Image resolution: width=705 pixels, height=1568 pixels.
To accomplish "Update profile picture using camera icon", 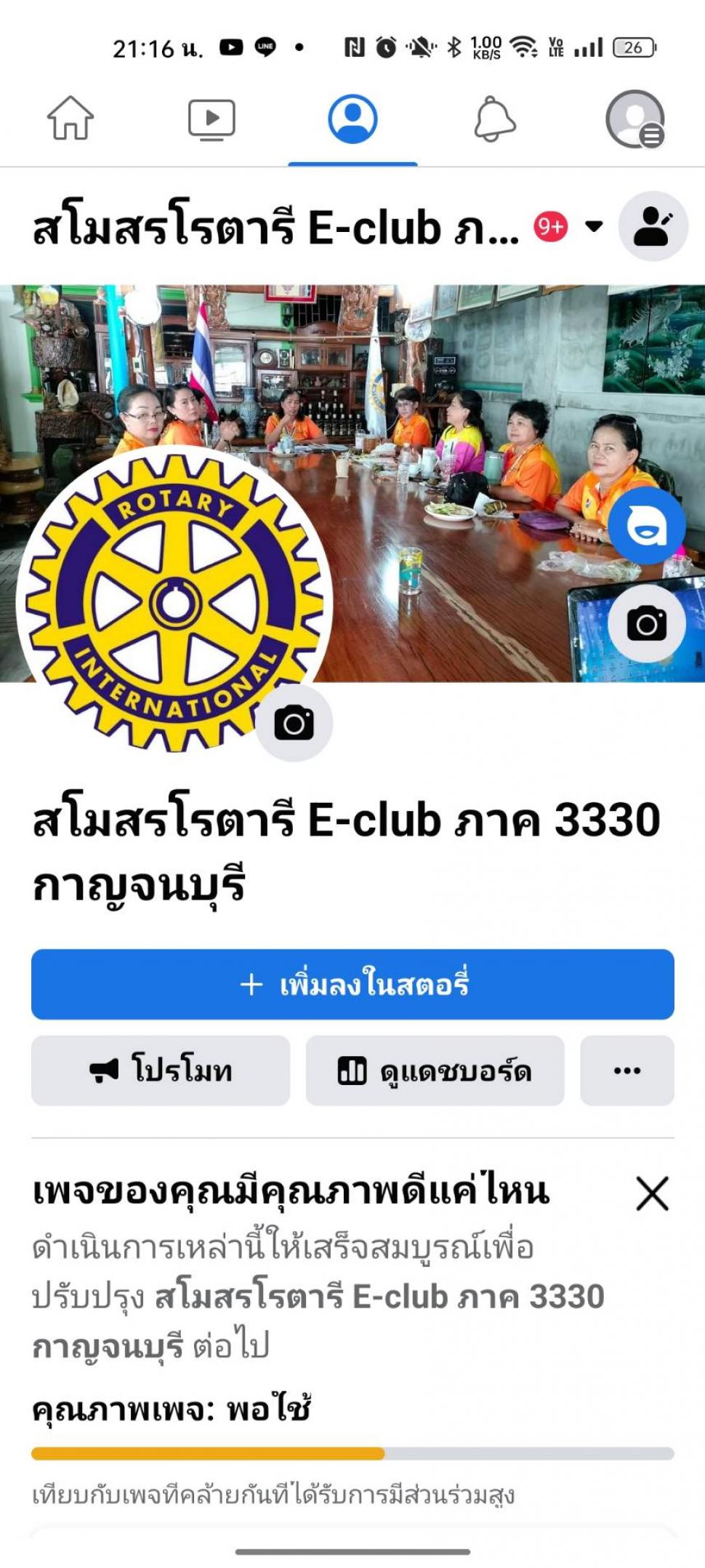I will click(294, 723).
